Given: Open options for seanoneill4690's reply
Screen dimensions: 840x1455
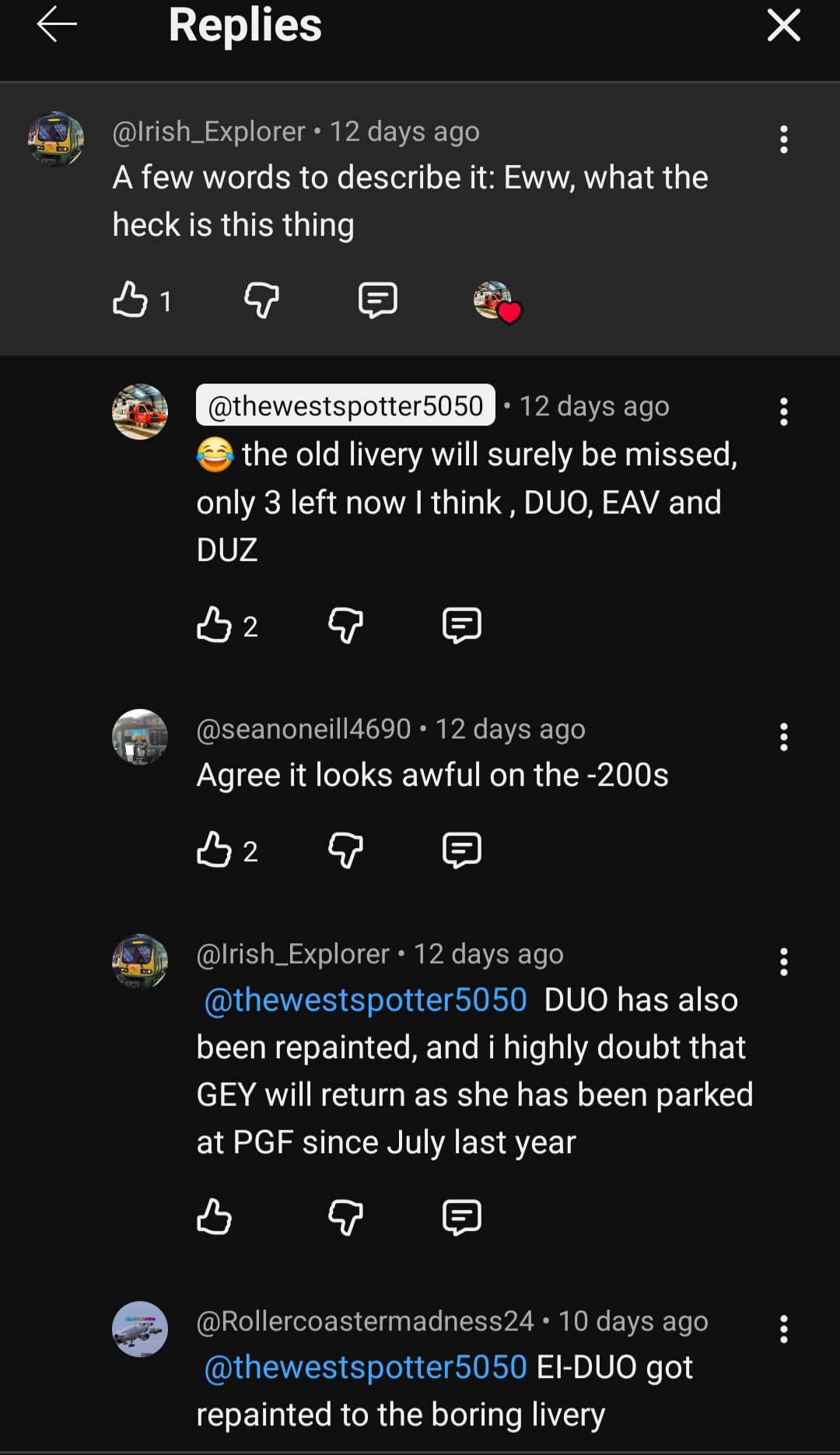Looking at the screenshot, I should (x=783, y=737).
